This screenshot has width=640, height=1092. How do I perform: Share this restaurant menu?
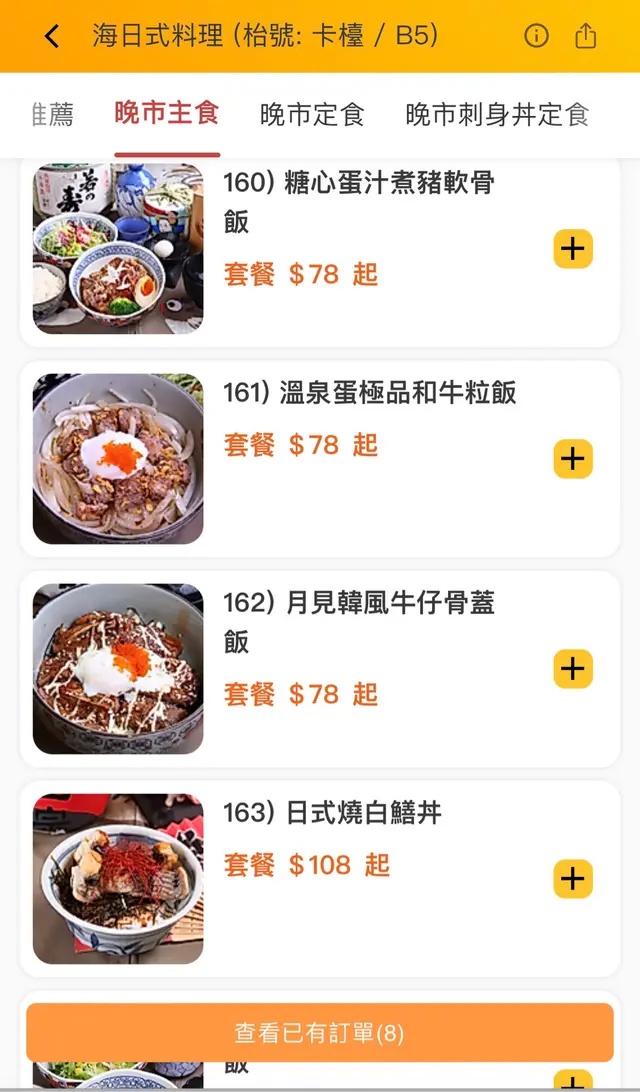coord(586,37)
